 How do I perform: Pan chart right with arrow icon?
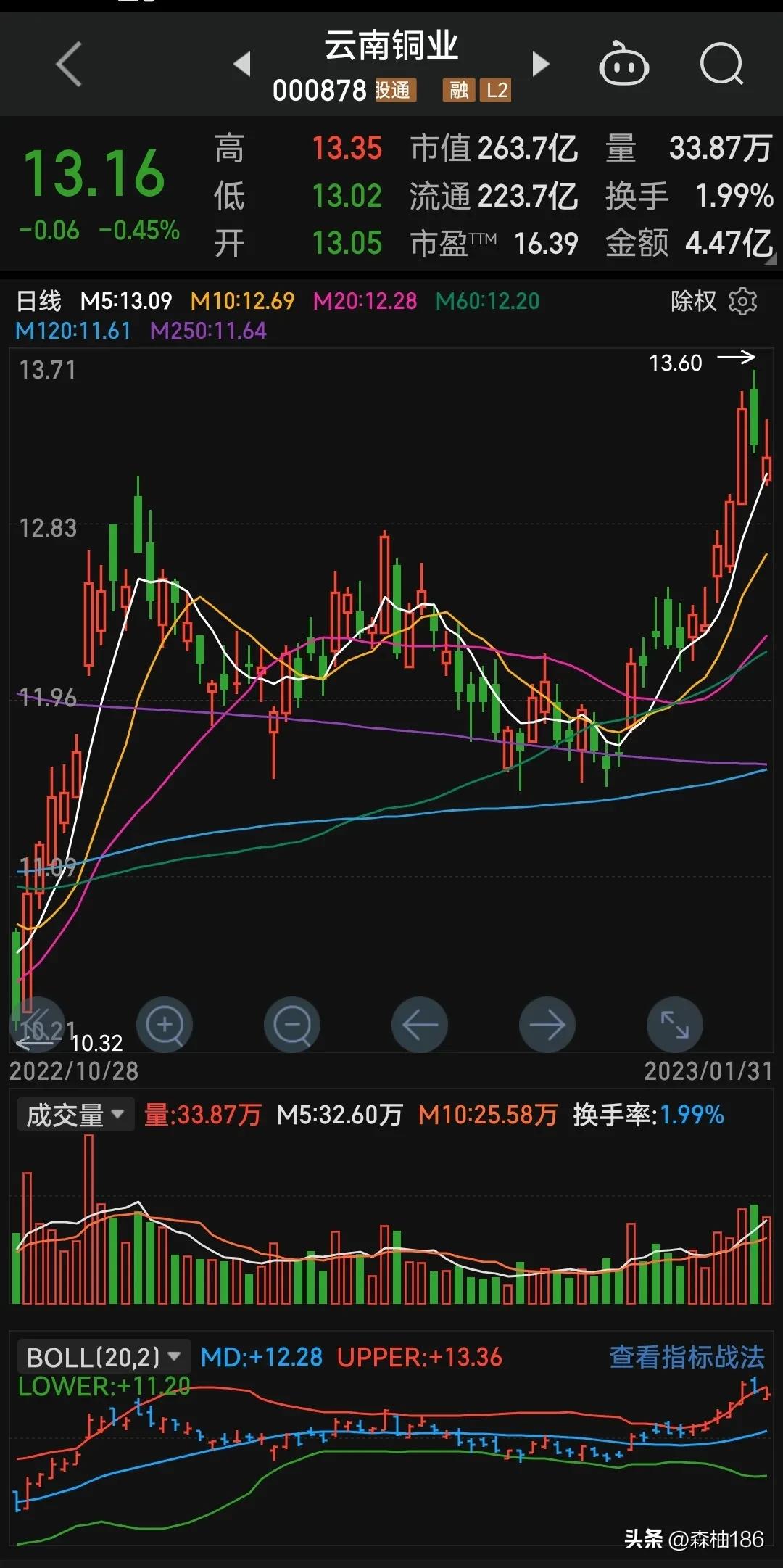547,1026
